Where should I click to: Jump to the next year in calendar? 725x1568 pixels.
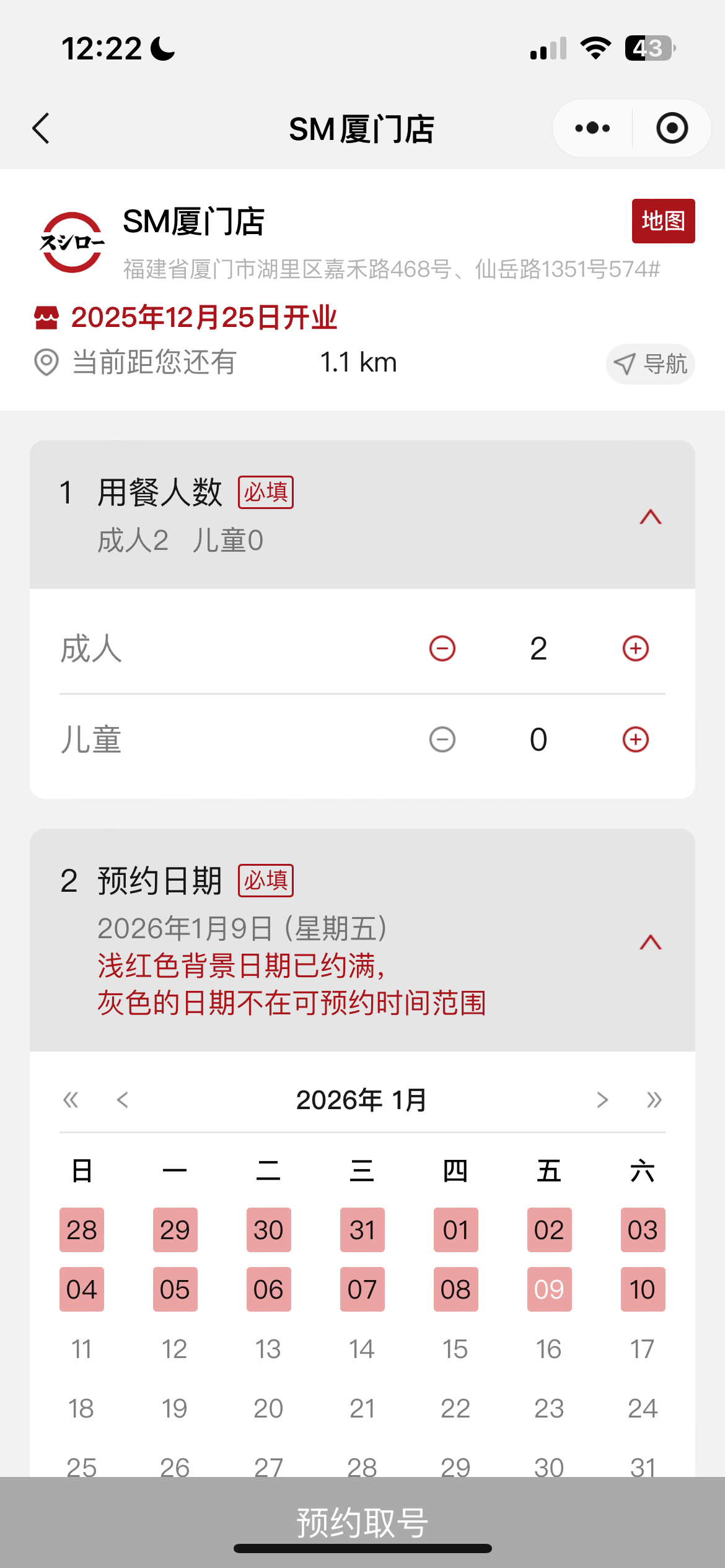[x=654, y=1100]
